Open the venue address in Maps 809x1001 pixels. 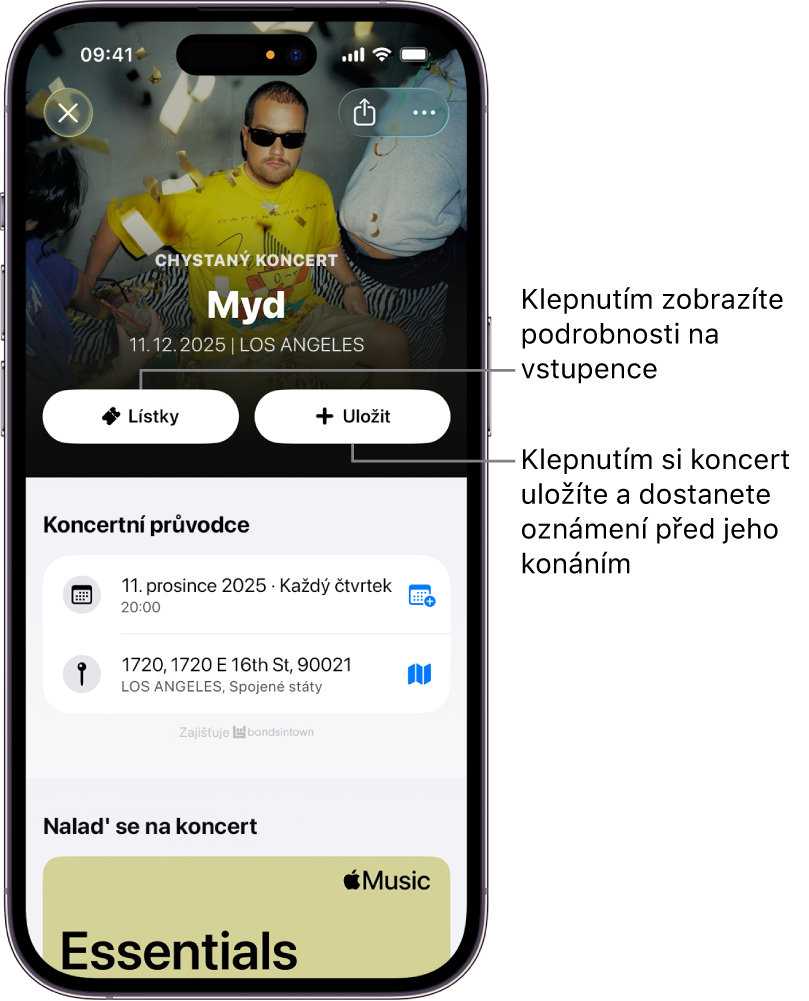tap(419, 674)
